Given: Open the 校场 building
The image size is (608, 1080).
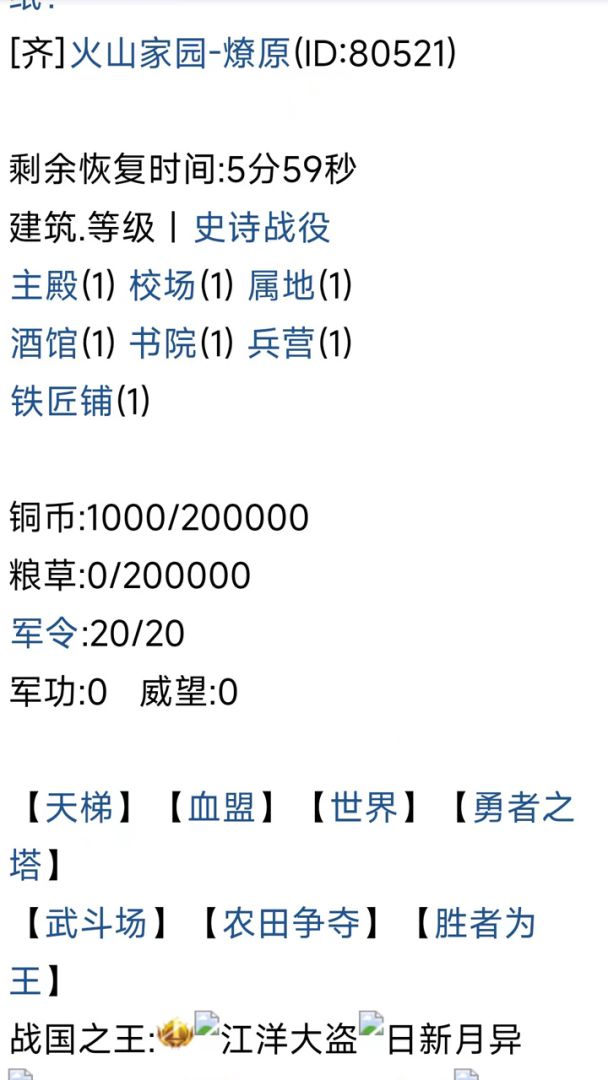Looking at the screenshot, I should [163, 286].
